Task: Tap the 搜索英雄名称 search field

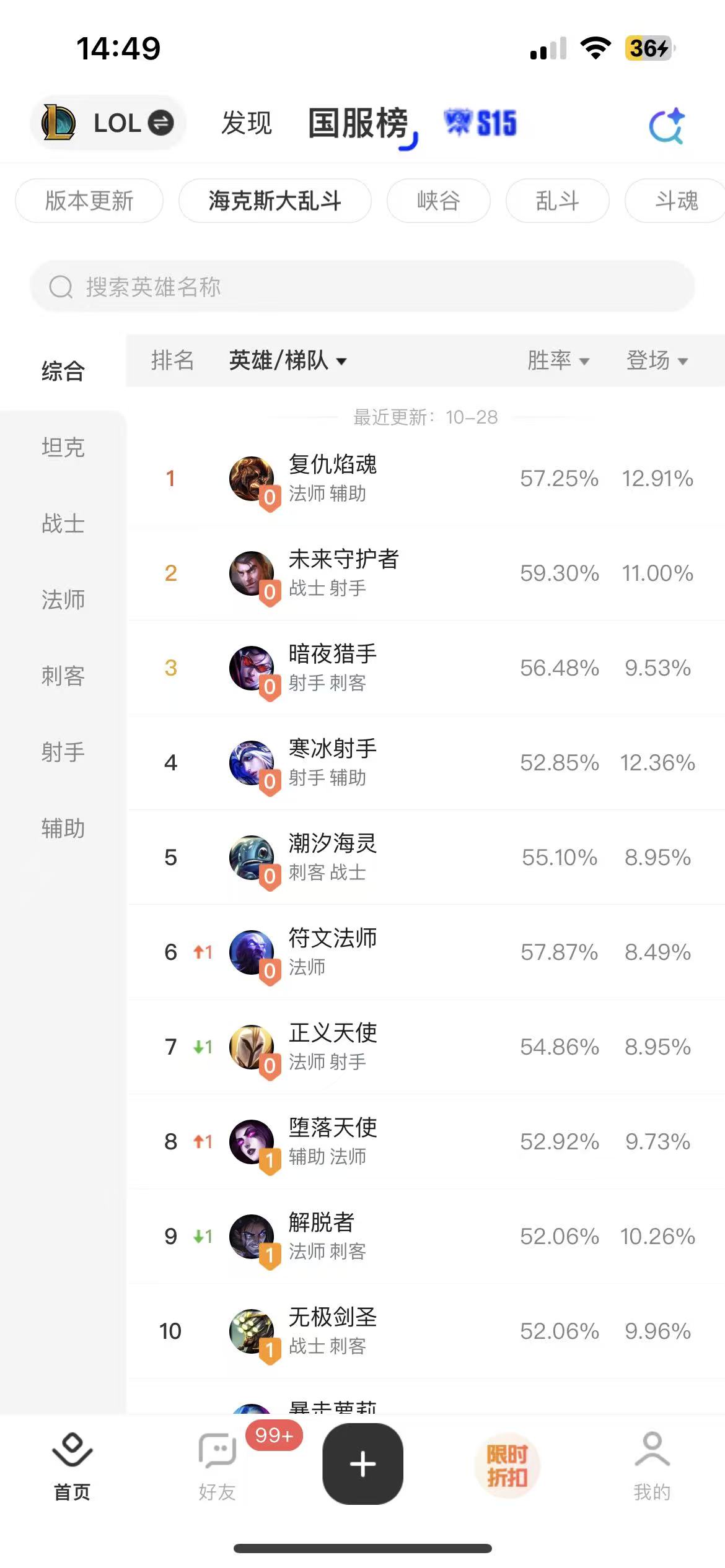Action: (362, 287)
